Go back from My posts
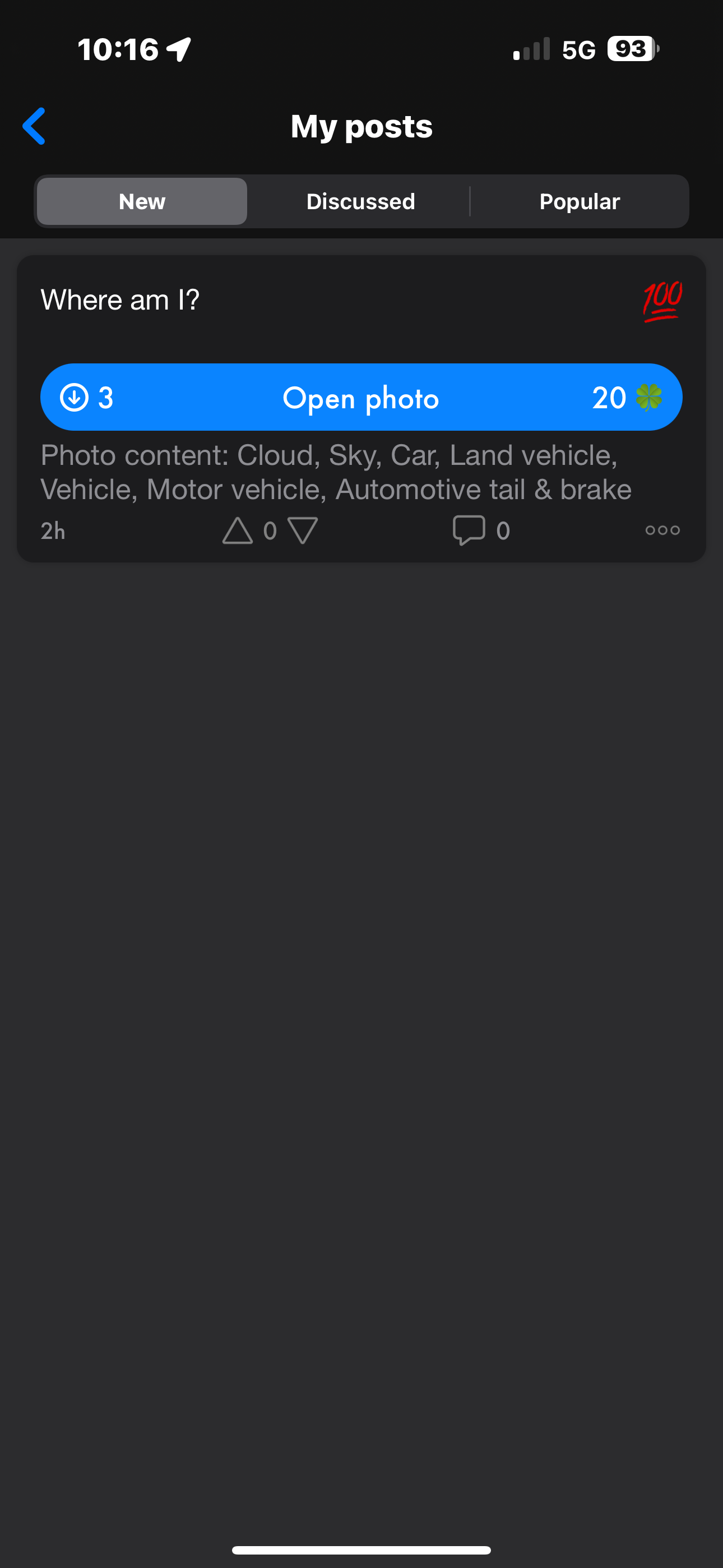This screenshot has width=723, height=1568. click(x=34, y=126)
